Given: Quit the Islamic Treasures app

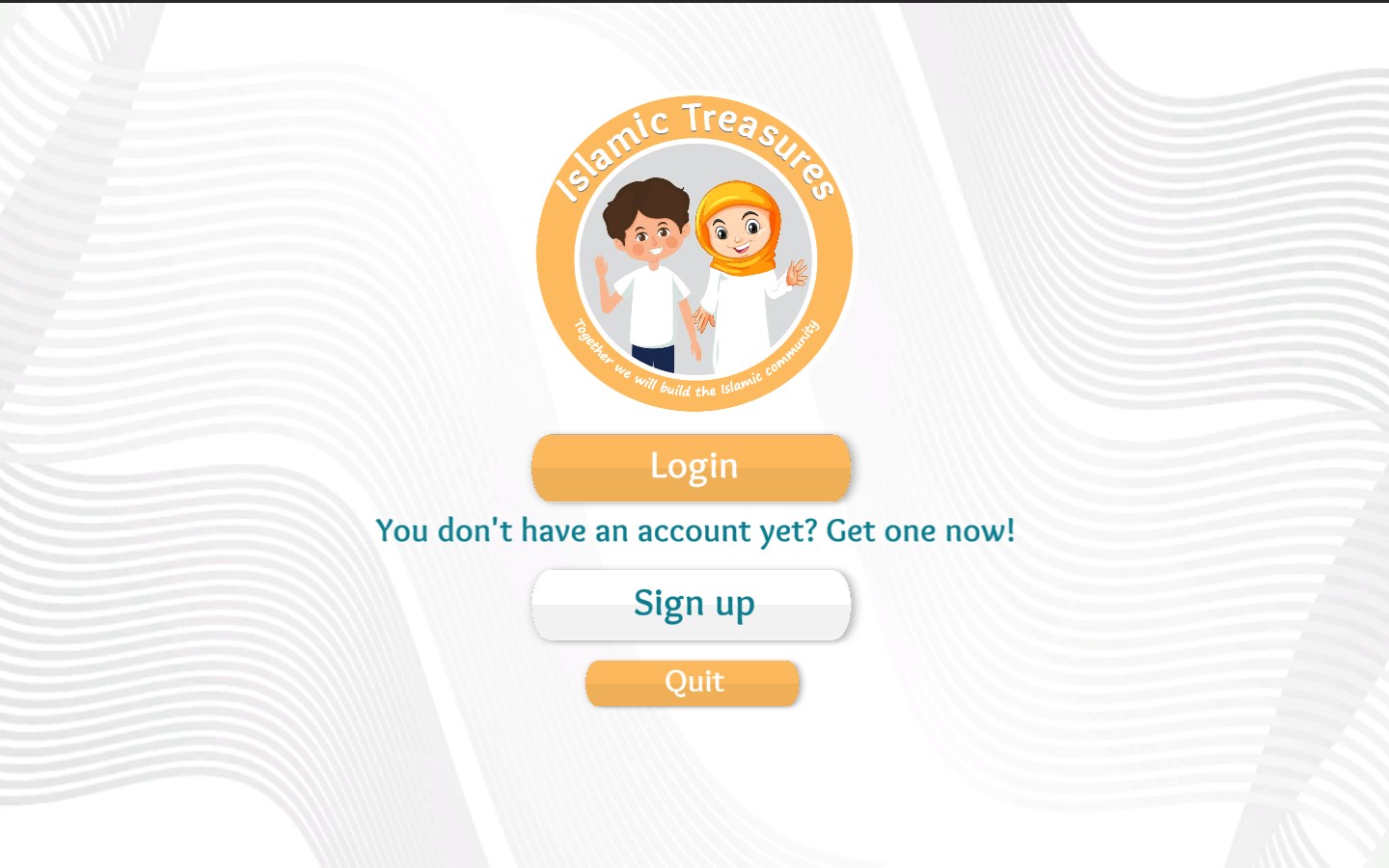Looking at the screenshot, I should pos(692,683).
